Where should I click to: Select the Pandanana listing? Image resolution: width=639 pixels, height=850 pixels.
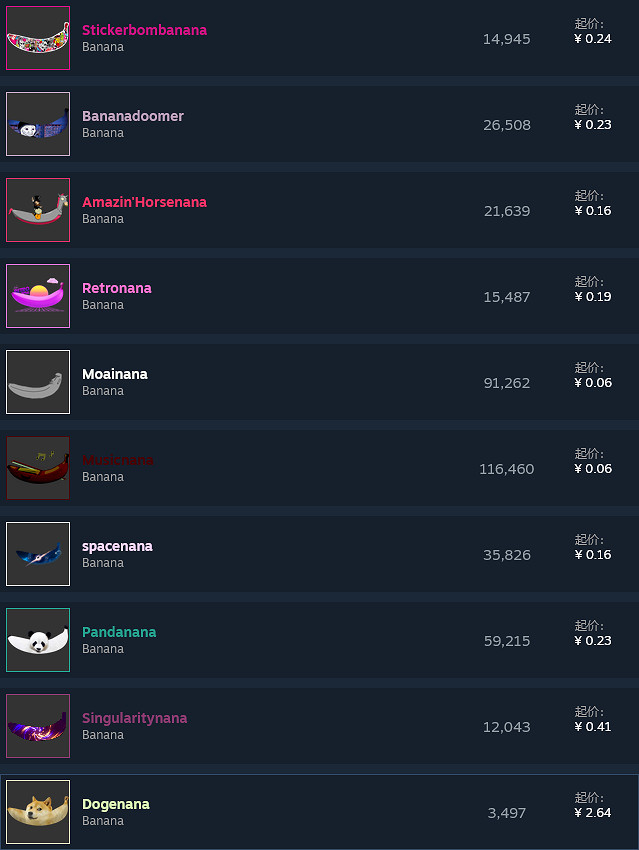pos(119,633)
